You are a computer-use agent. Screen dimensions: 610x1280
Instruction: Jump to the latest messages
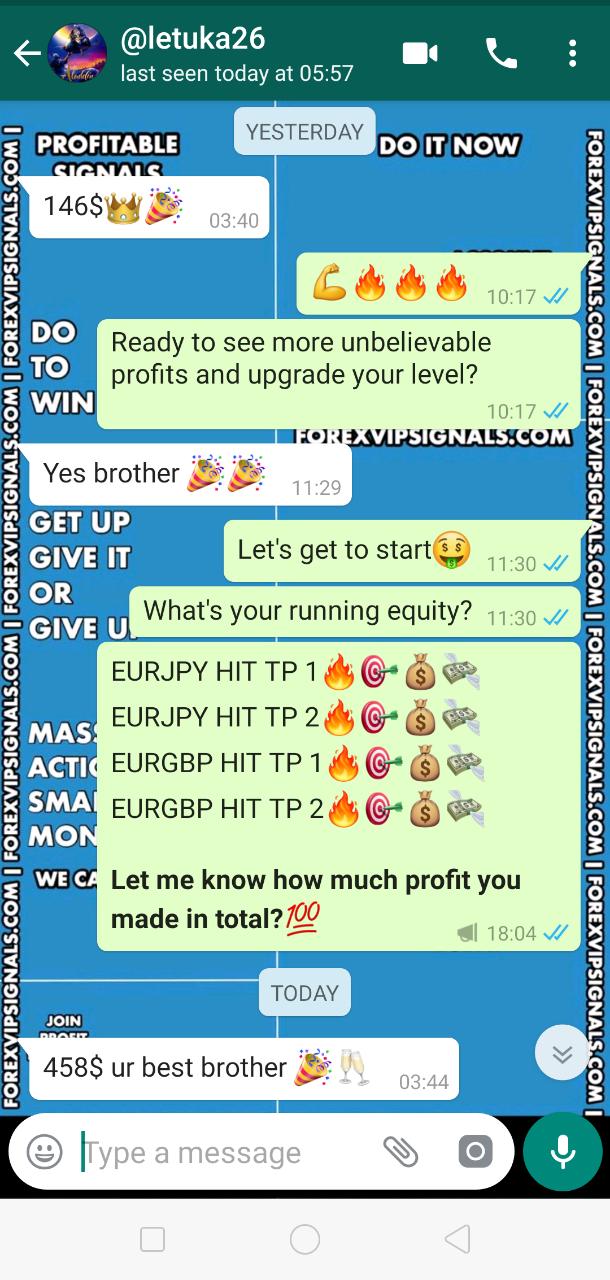[x=562, y=1053]
